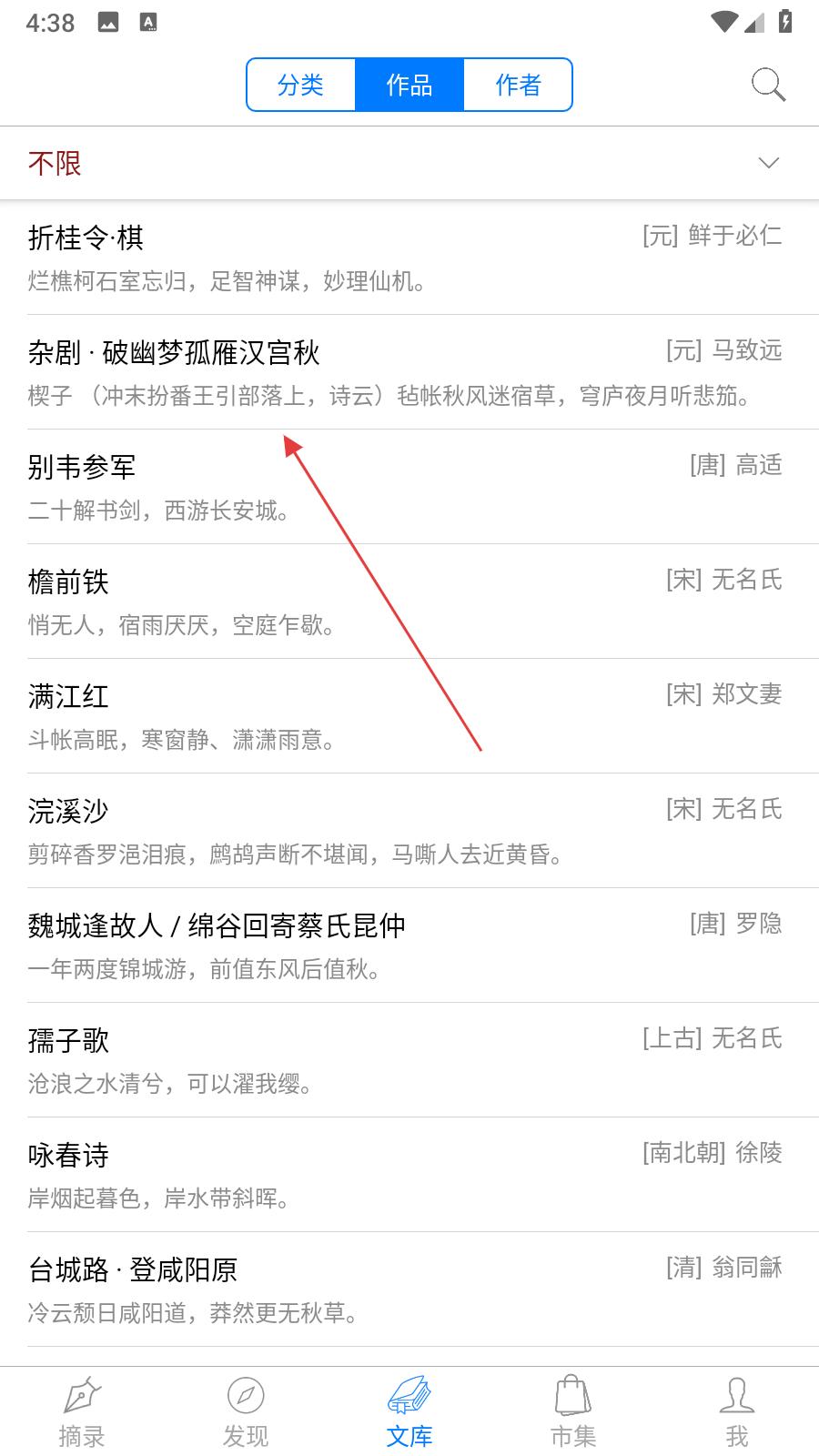Expand the 不限 filter dropdown

tap(768, 163)
